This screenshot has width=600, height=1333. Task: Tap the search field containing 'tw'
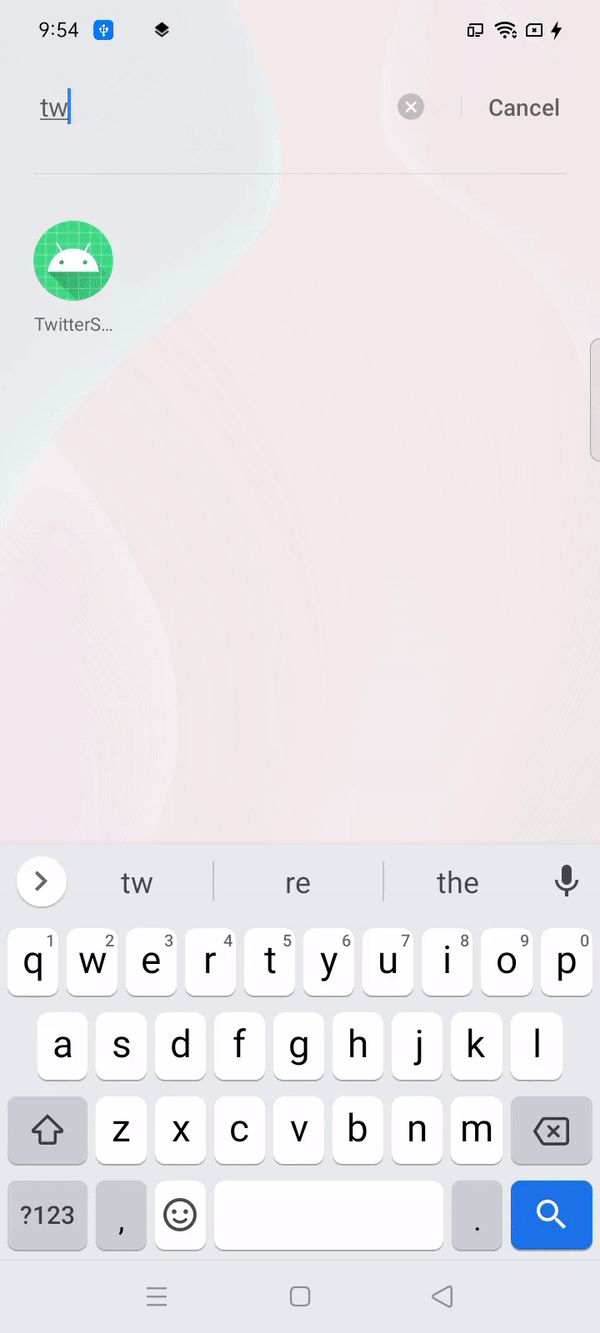(200, 108)
